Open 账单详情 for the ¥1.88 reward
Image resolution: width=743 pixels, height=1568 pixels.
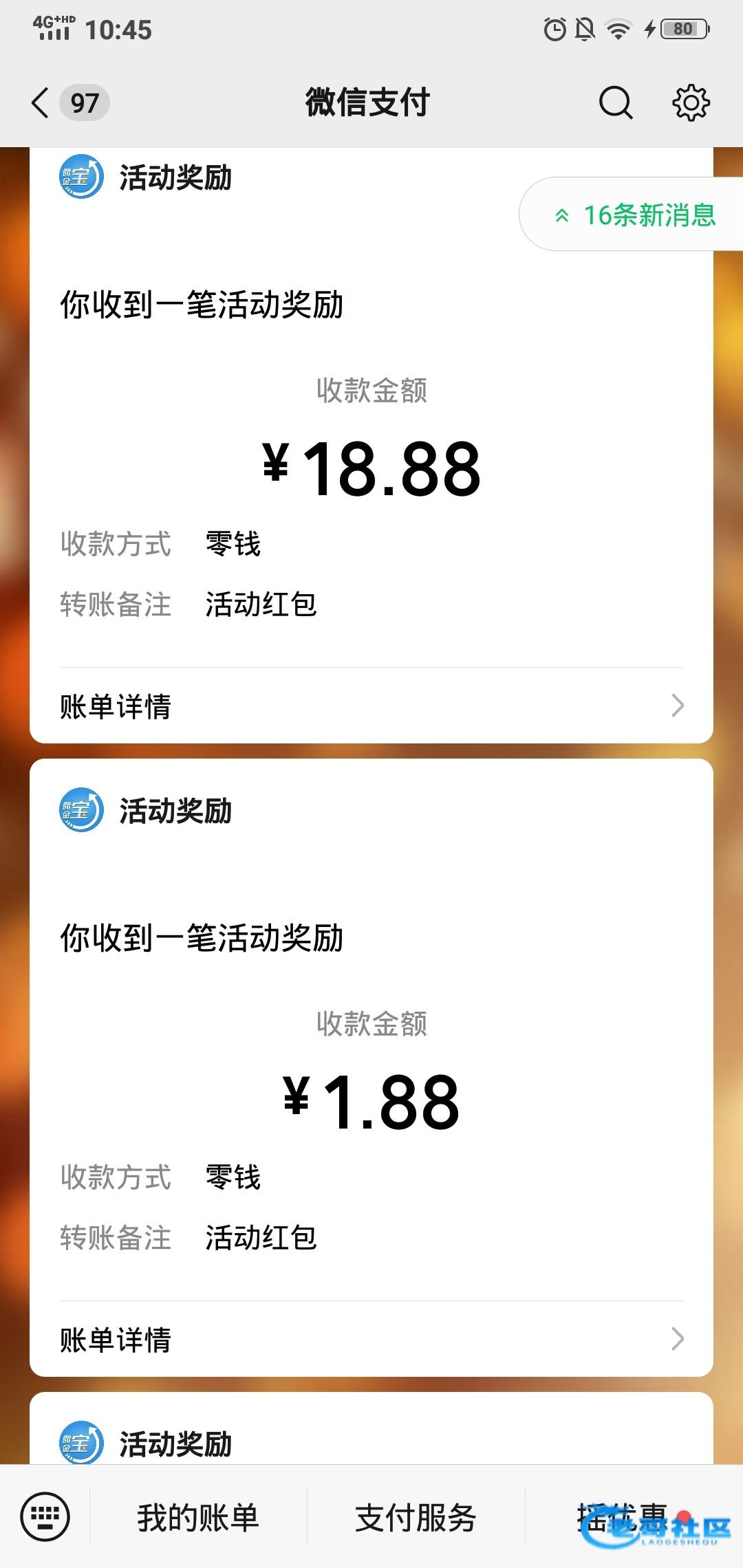pyautogui.click(x=371, y=1339)
